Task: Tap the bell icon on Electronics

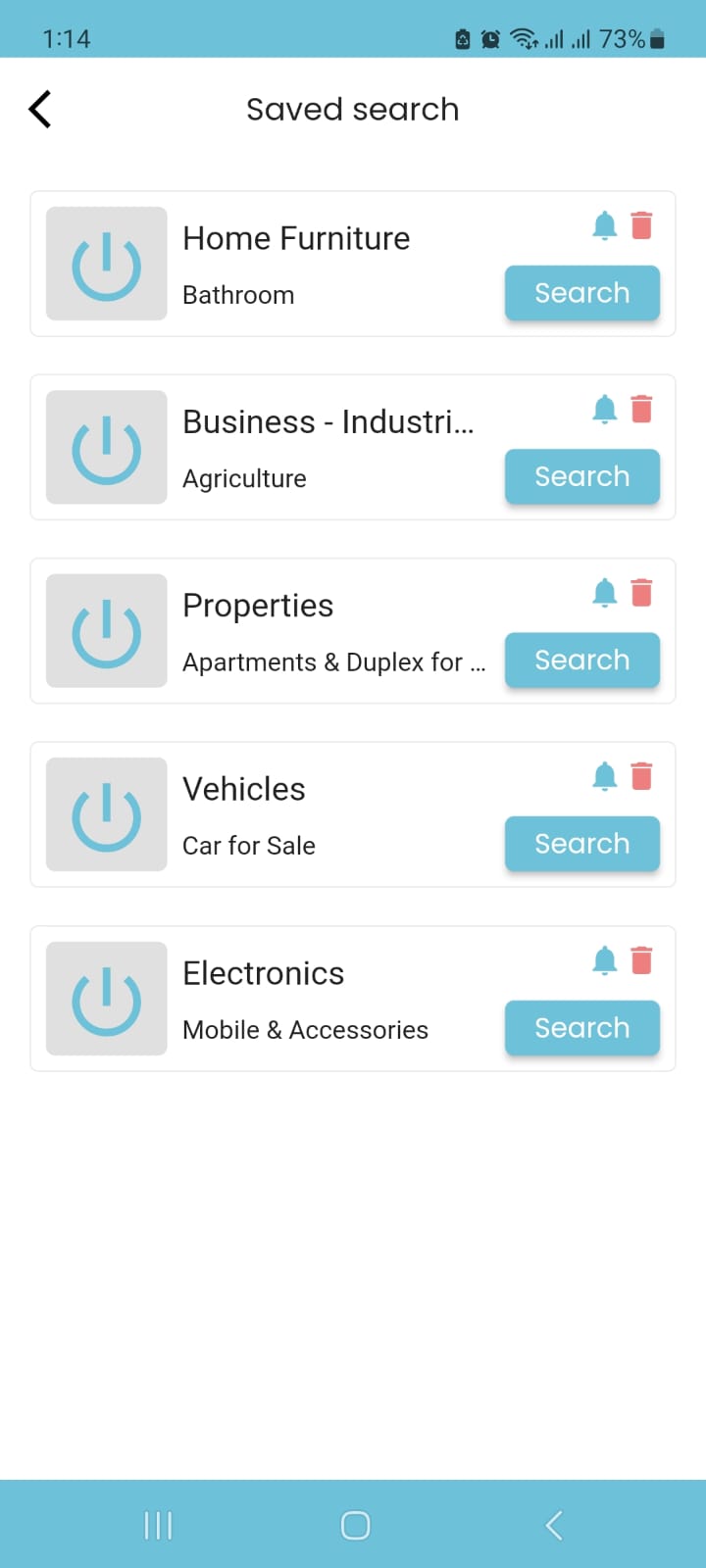Action: (x=605, y=960)
